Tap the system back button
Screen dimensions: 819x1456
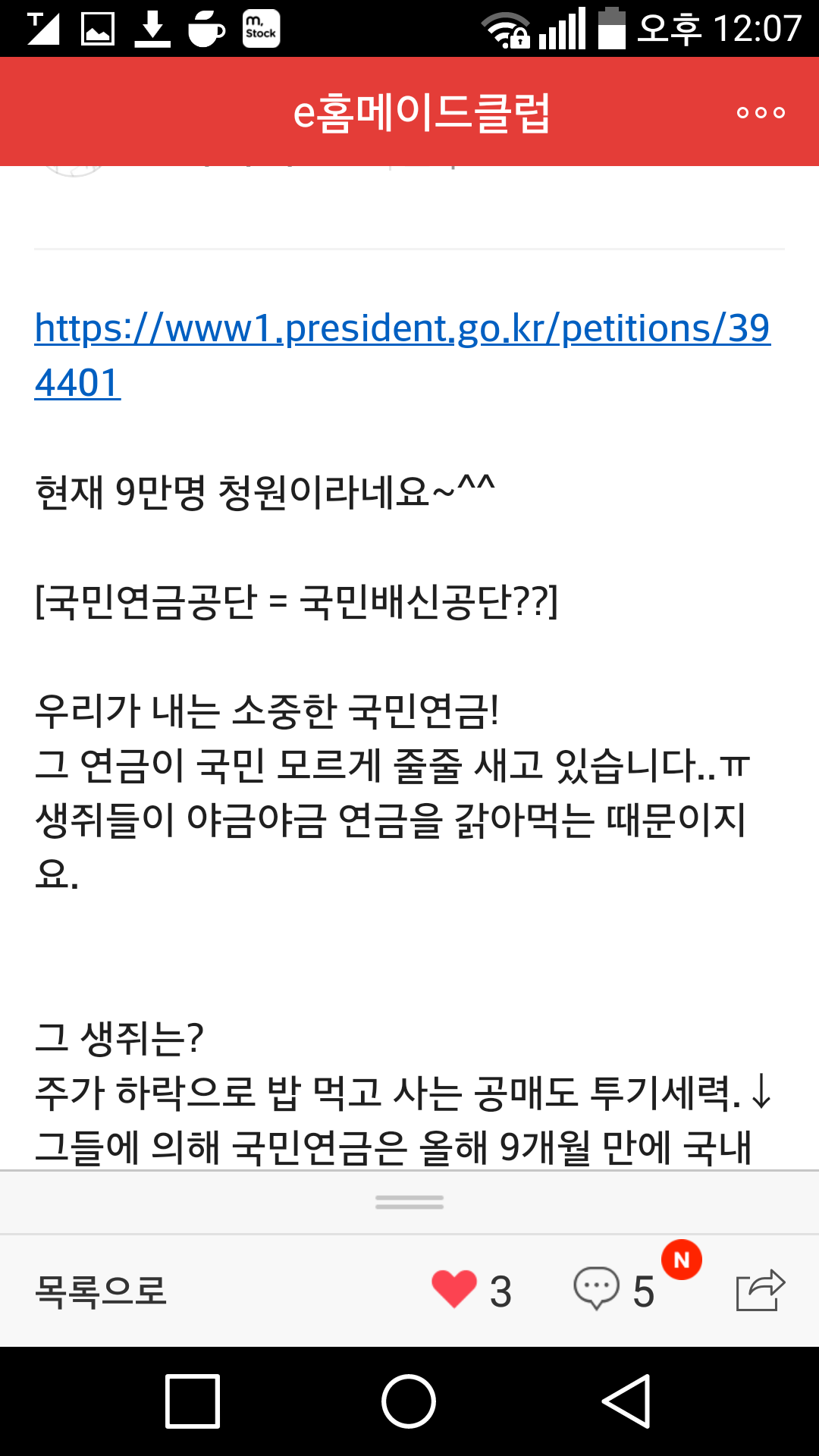626,1401
